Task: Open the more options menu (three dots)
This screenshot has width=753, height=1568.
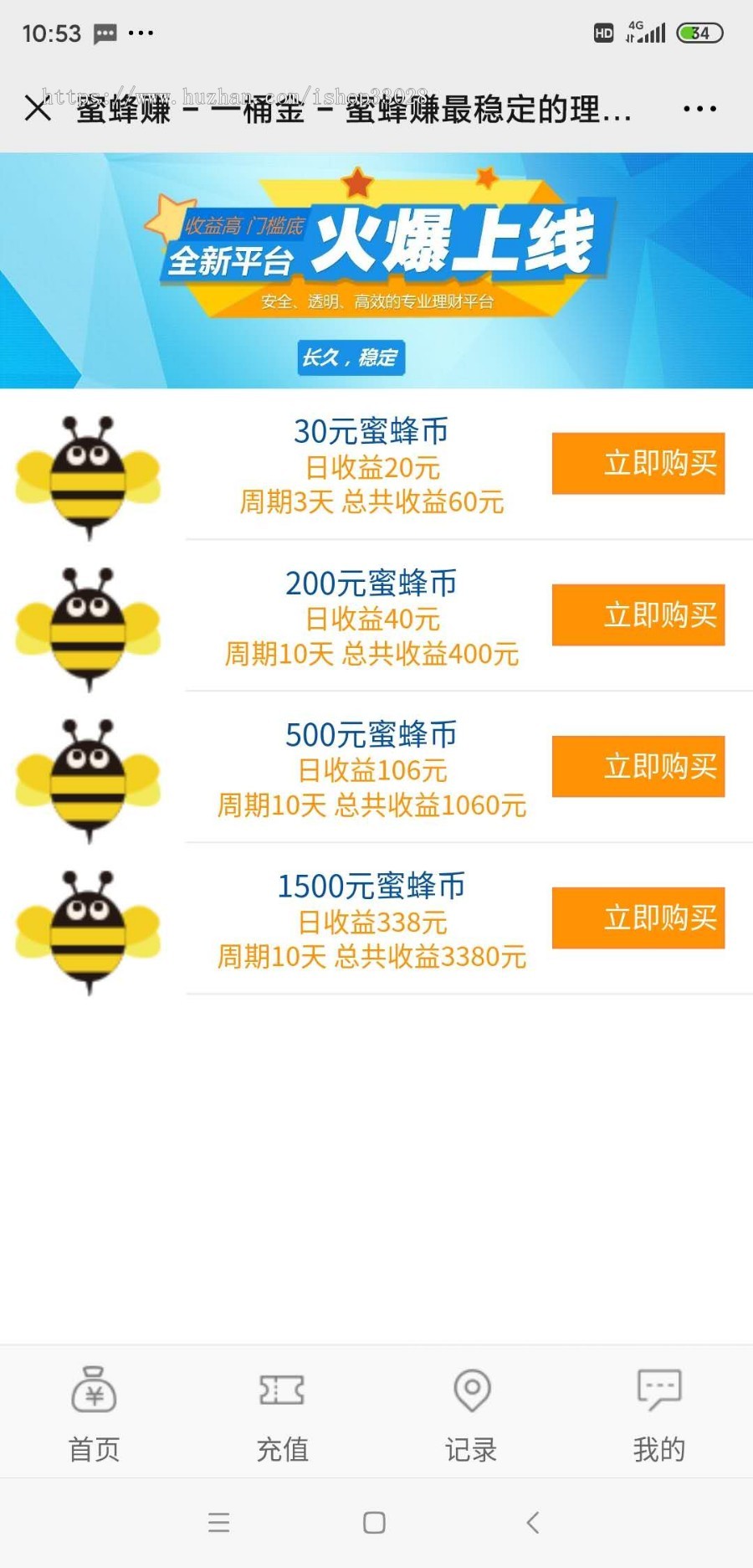Action: click(699, 109)
